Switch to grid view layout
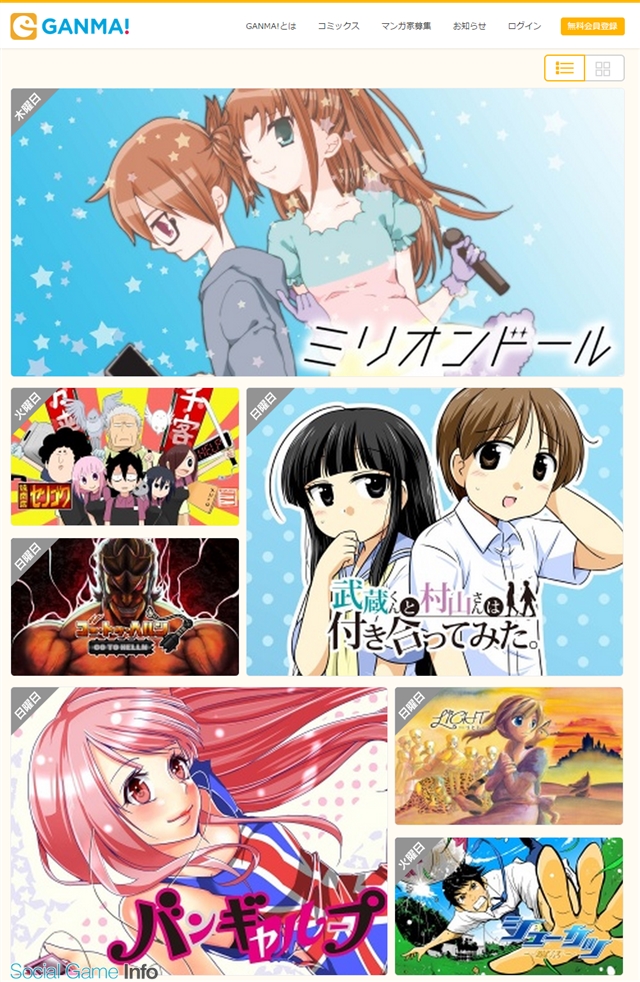Viewport: 640px width, 982px height. tap(603, 68)
